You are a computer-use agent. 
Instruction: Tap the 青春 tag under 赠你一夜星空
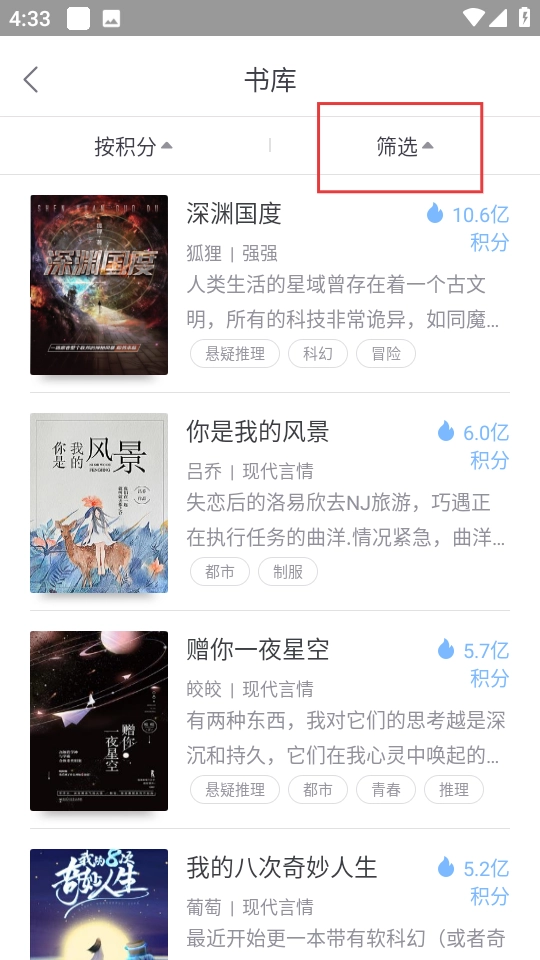pyautogui.click(x=386, y=790)
